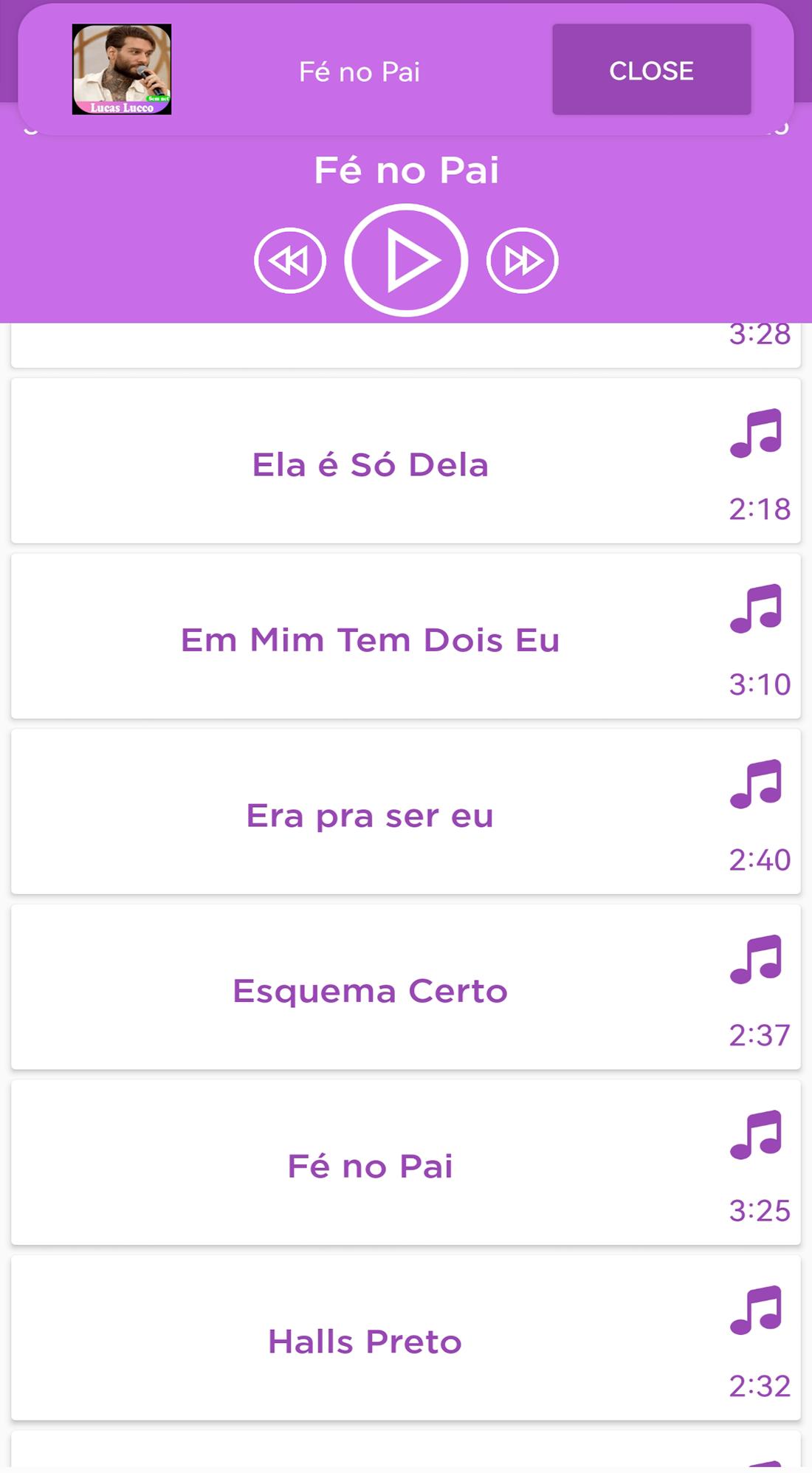Play the current track Fé no Pai
This screenshot has height=1473, width=812.
pyautogui.click(x=406, y=261)
